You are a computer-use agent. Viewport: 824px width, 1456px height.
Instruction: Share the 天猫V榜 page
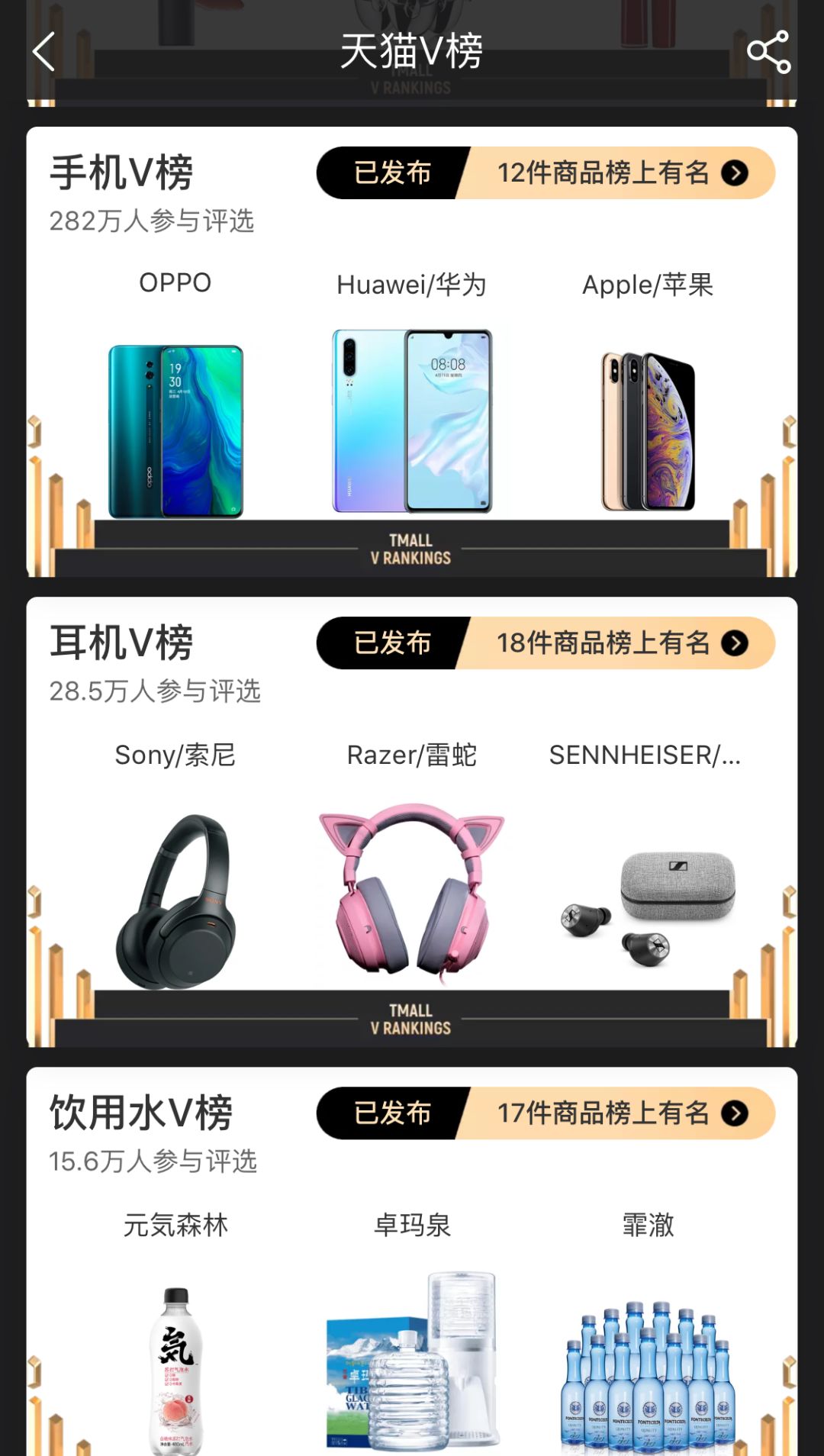click(x=768, y=52)
